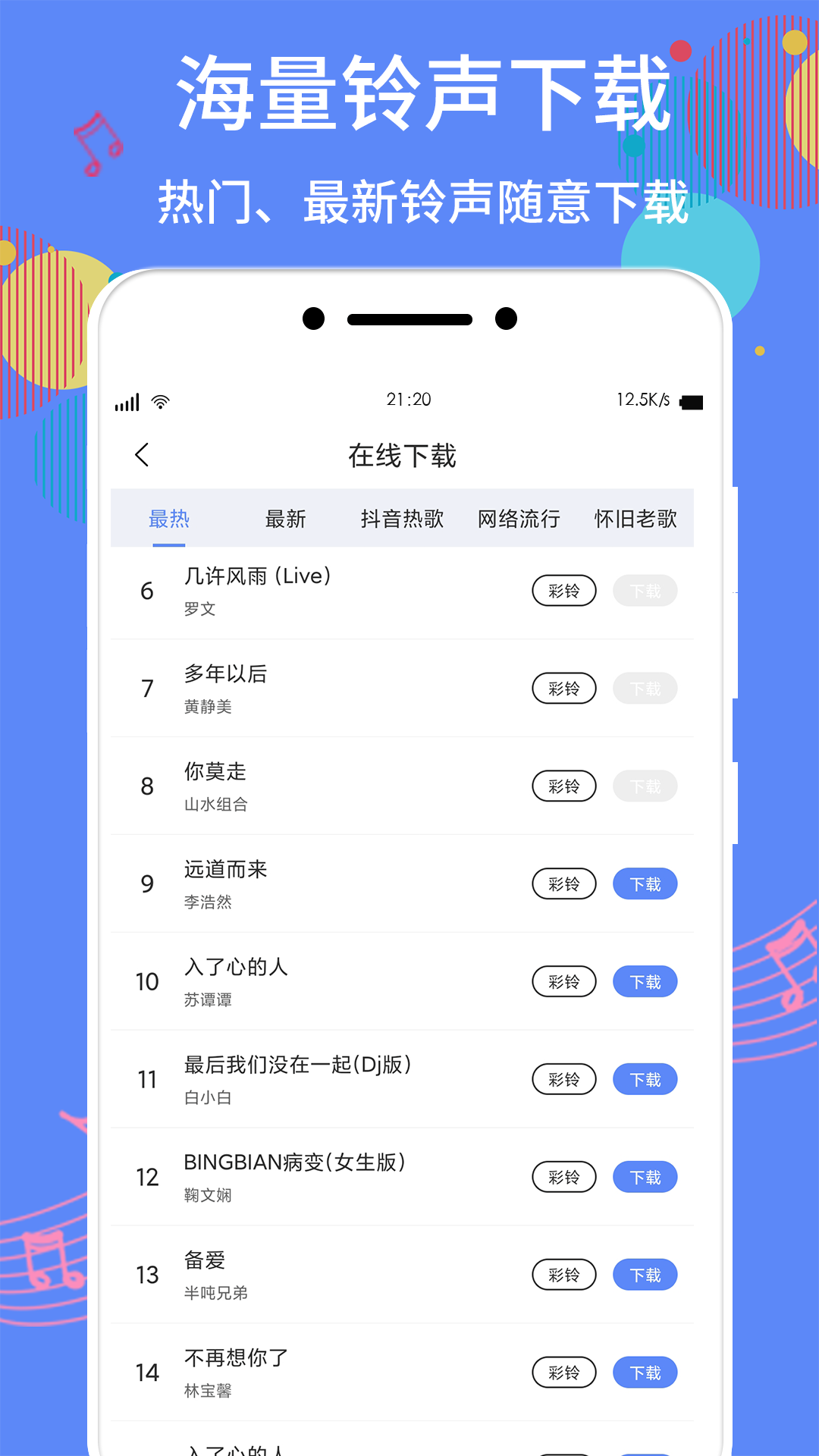Select the 网络流行 tab
819x1456 pixels.
click(519, 518)
